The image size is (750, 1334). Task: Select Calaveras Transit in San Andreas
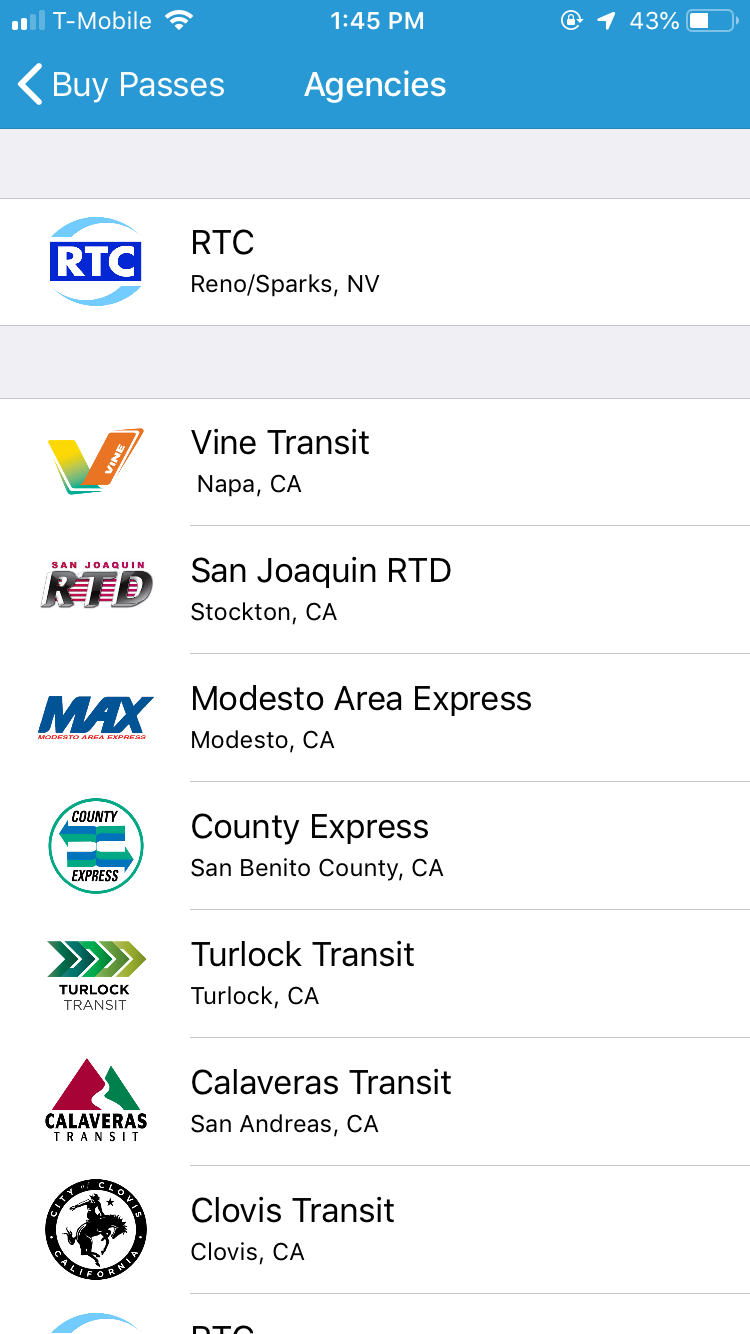point(375,1102)
